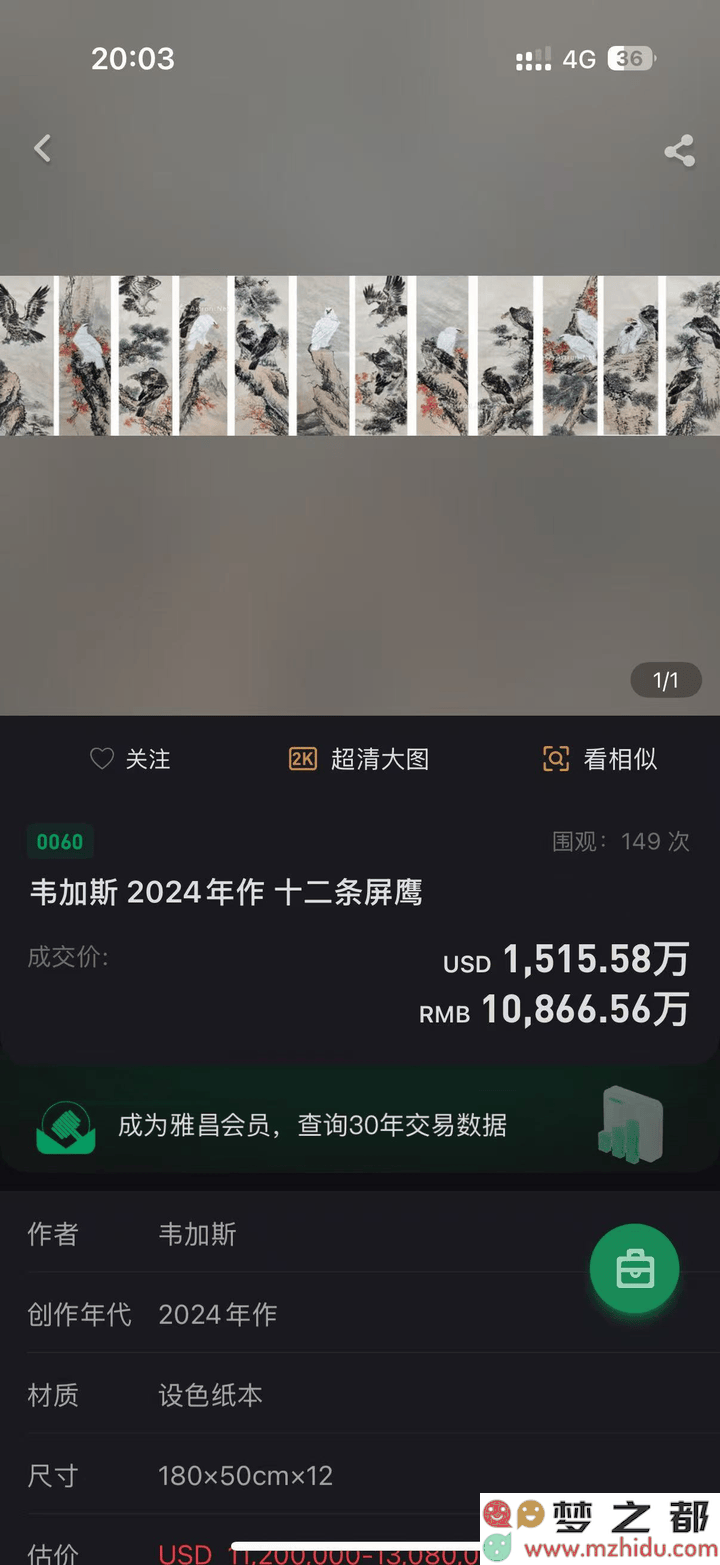This screenshot has width=720, height=1565.
Task: Share this auction lot
Action: pyautogui.click(x=679, y=152)
